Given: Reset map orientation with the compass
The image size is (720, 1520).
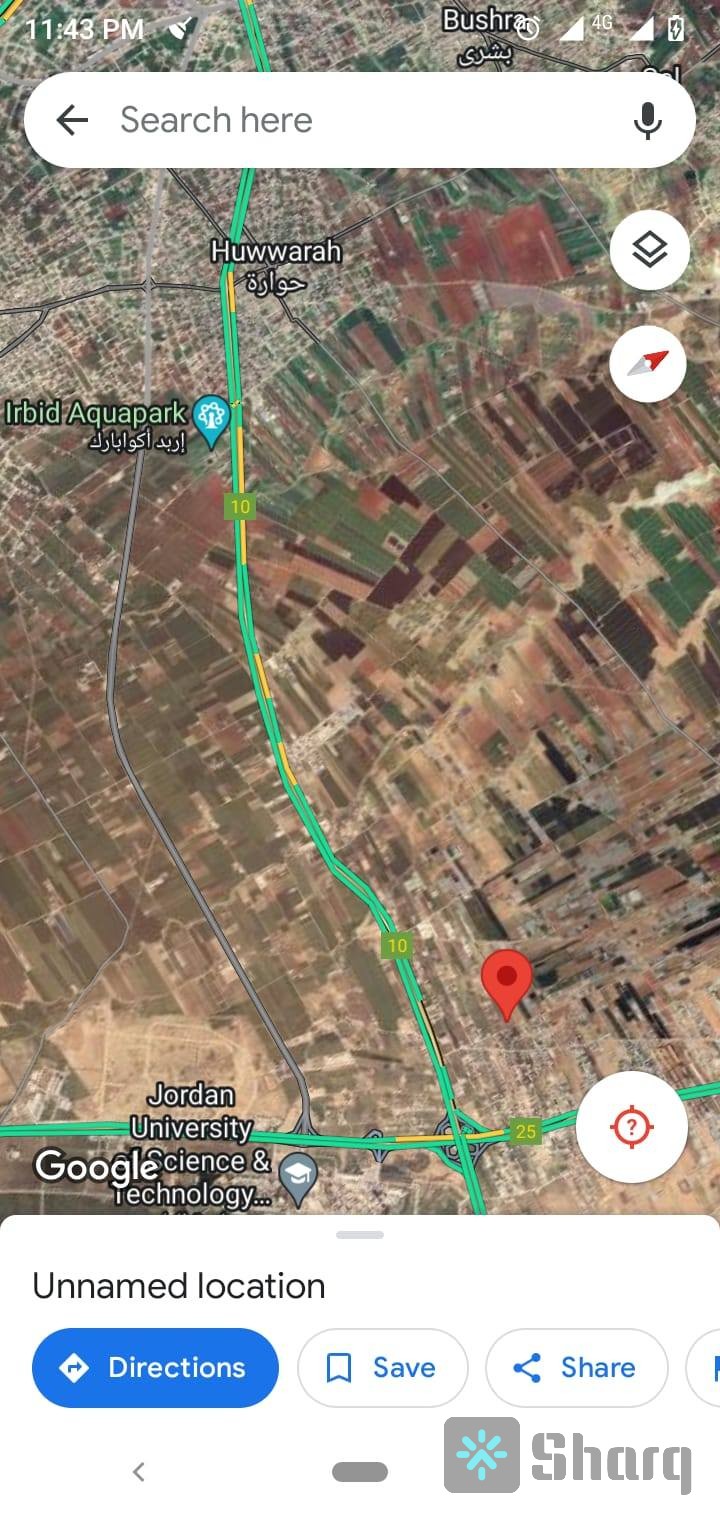Looking at the screenshot, I should pyautogui.click(x=648, y=364).
